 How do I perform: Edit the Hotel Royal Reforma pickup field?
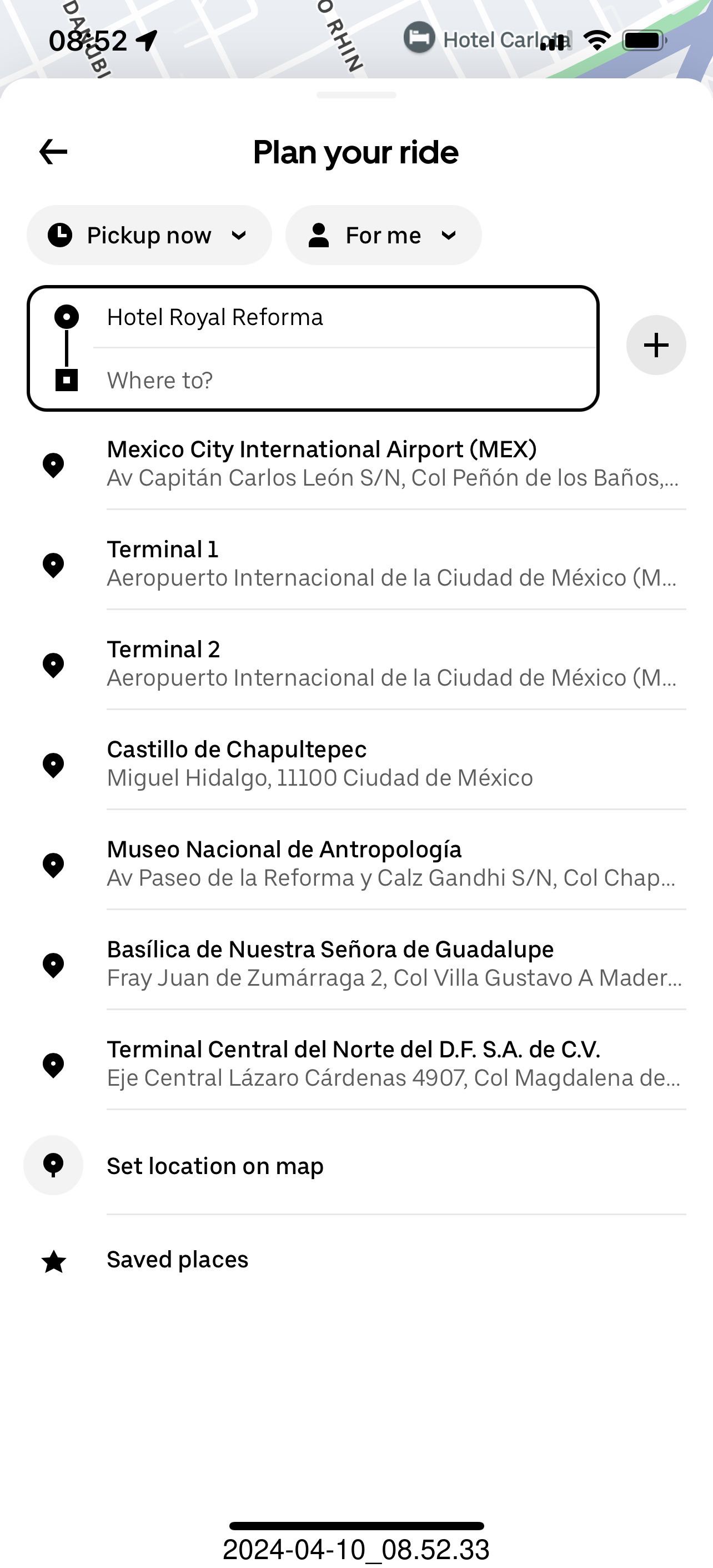point(341,317)
